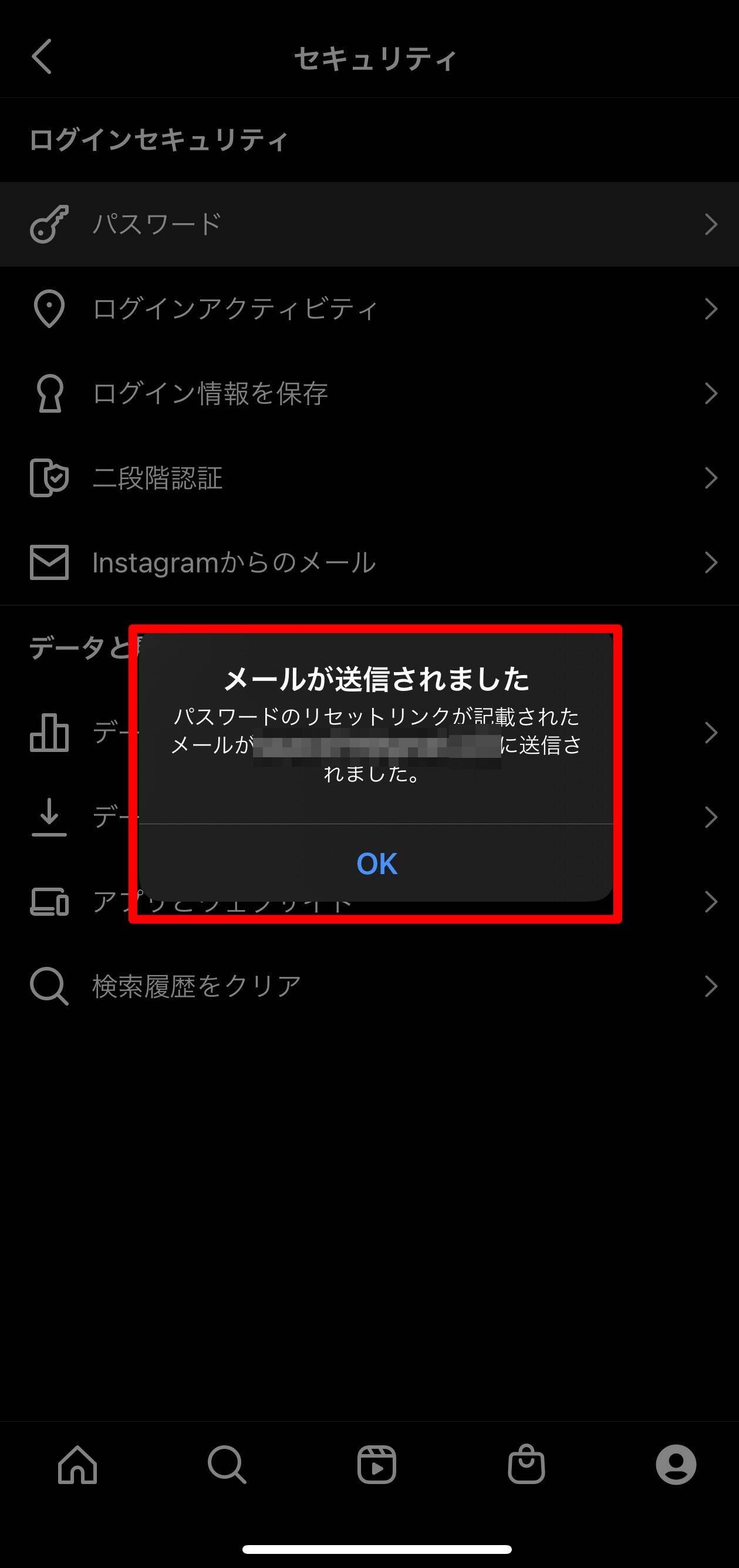Switch to the Search tab
The image size is (739, 1568).
[227, 1465]
